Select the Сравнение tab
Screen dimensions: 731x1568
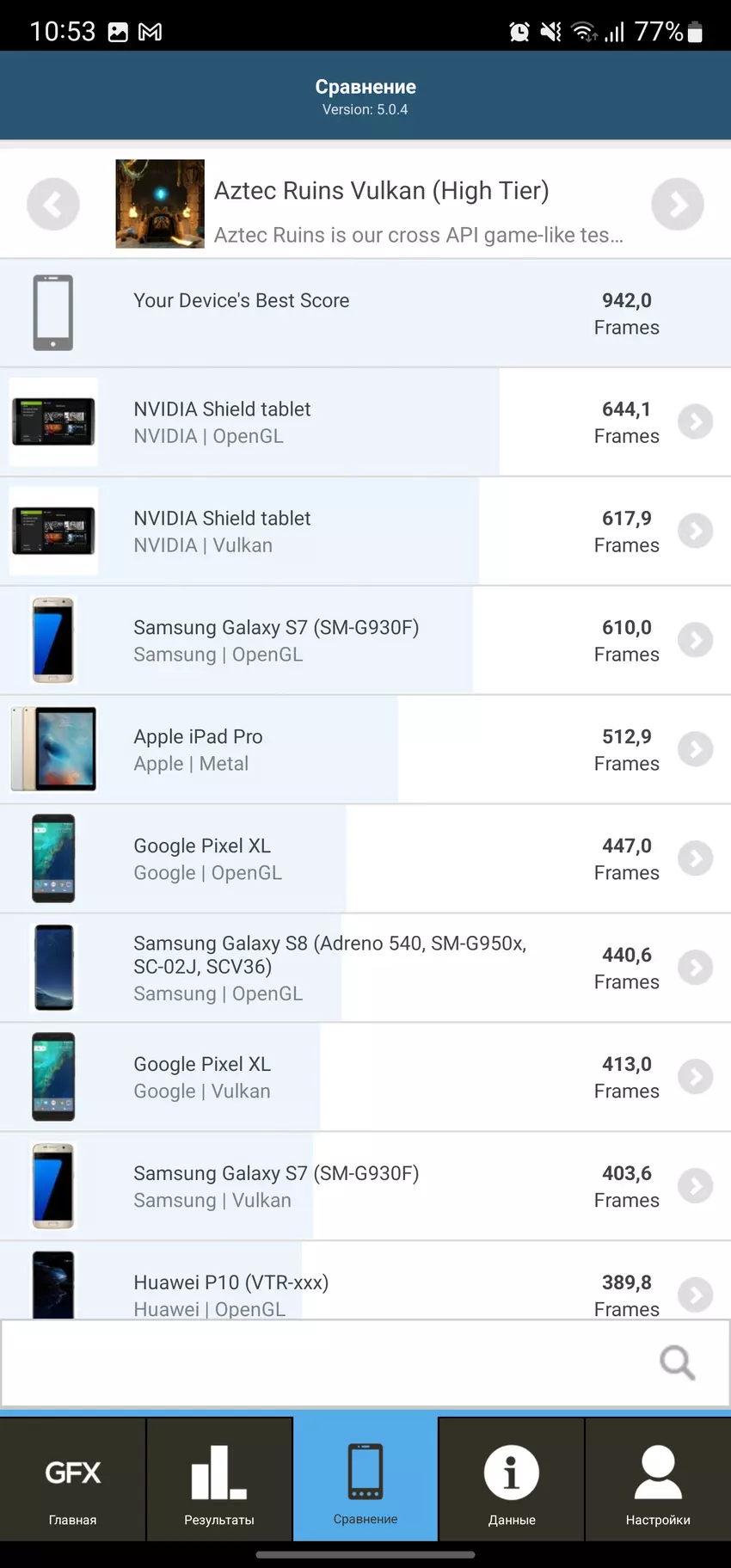click(365, 1480)
